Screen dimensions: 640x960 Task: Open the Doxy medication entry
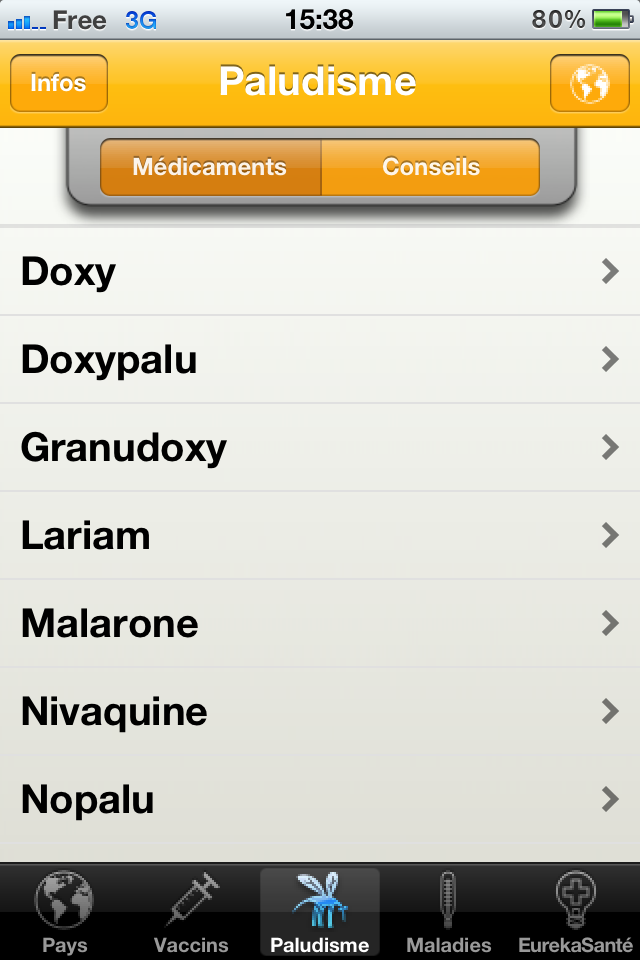click(320, 272)
